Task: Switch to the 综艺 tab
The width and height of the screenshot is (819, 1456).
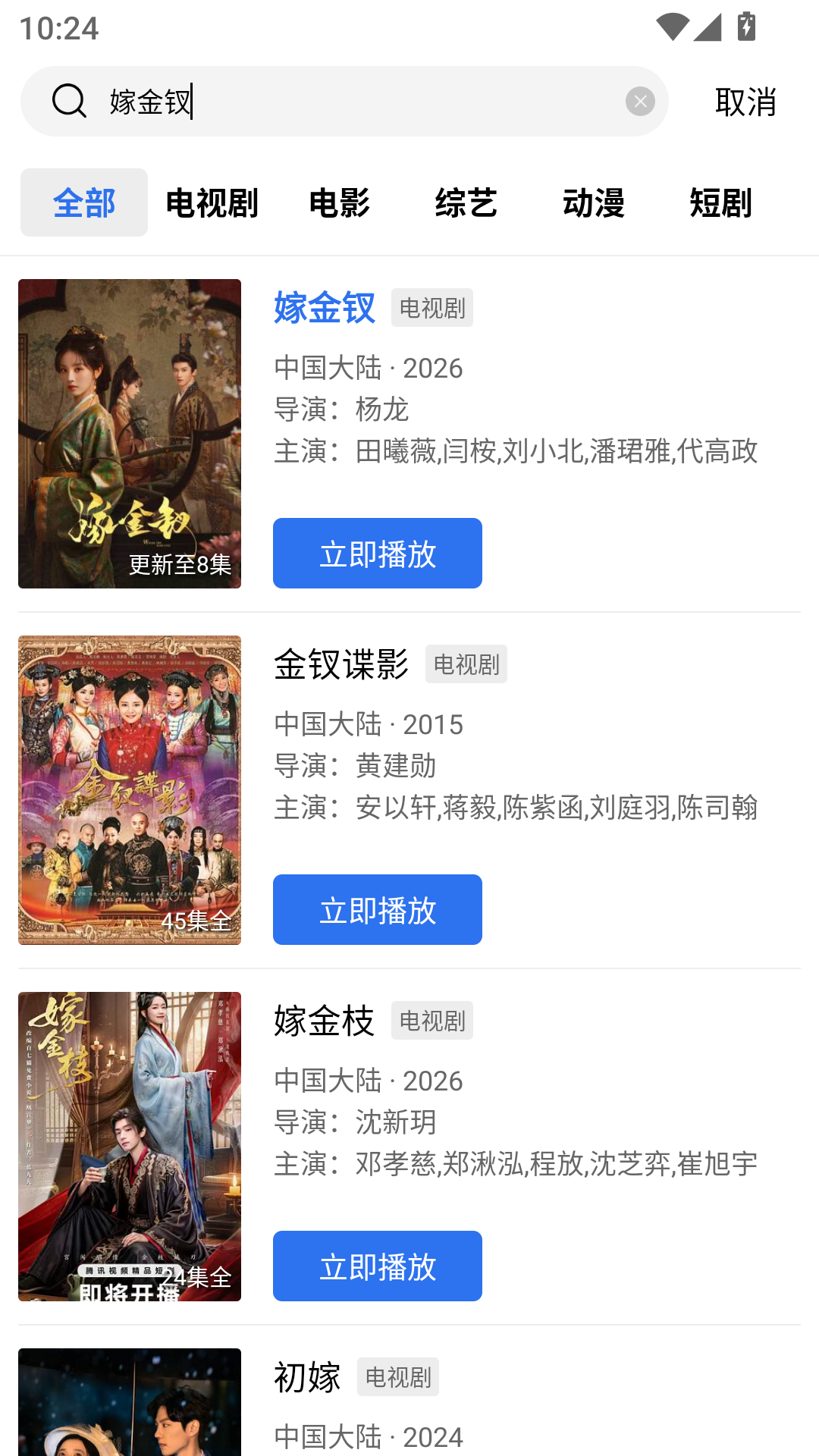Action: pyautogui.click(x=466, y=202)
